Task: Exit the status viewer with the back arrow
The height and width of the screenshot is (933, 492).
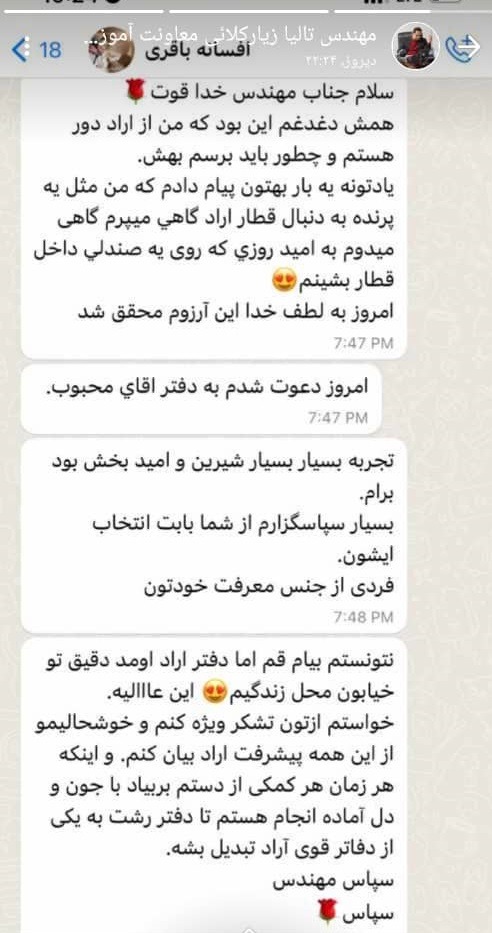Action: pyautogui.click(x=20, y=49)
